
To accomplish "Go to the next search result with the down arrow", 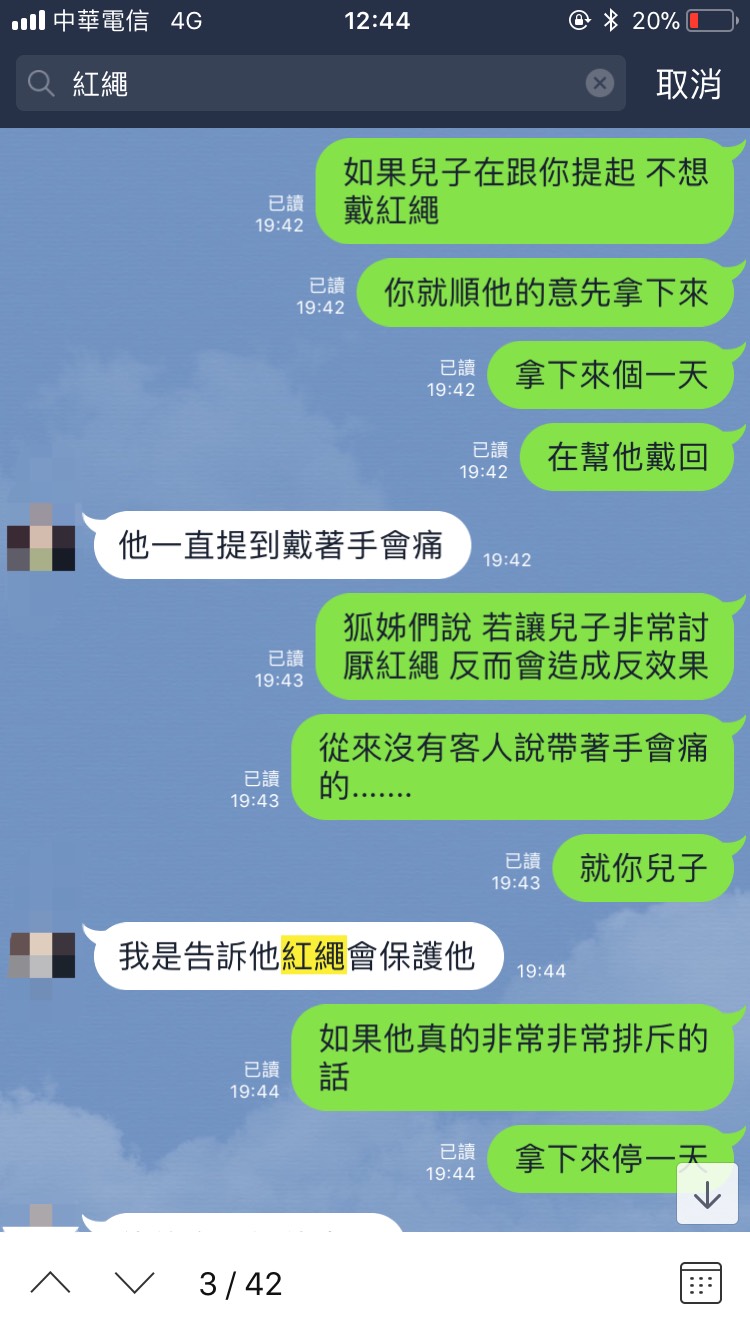I will point(134,1283).
